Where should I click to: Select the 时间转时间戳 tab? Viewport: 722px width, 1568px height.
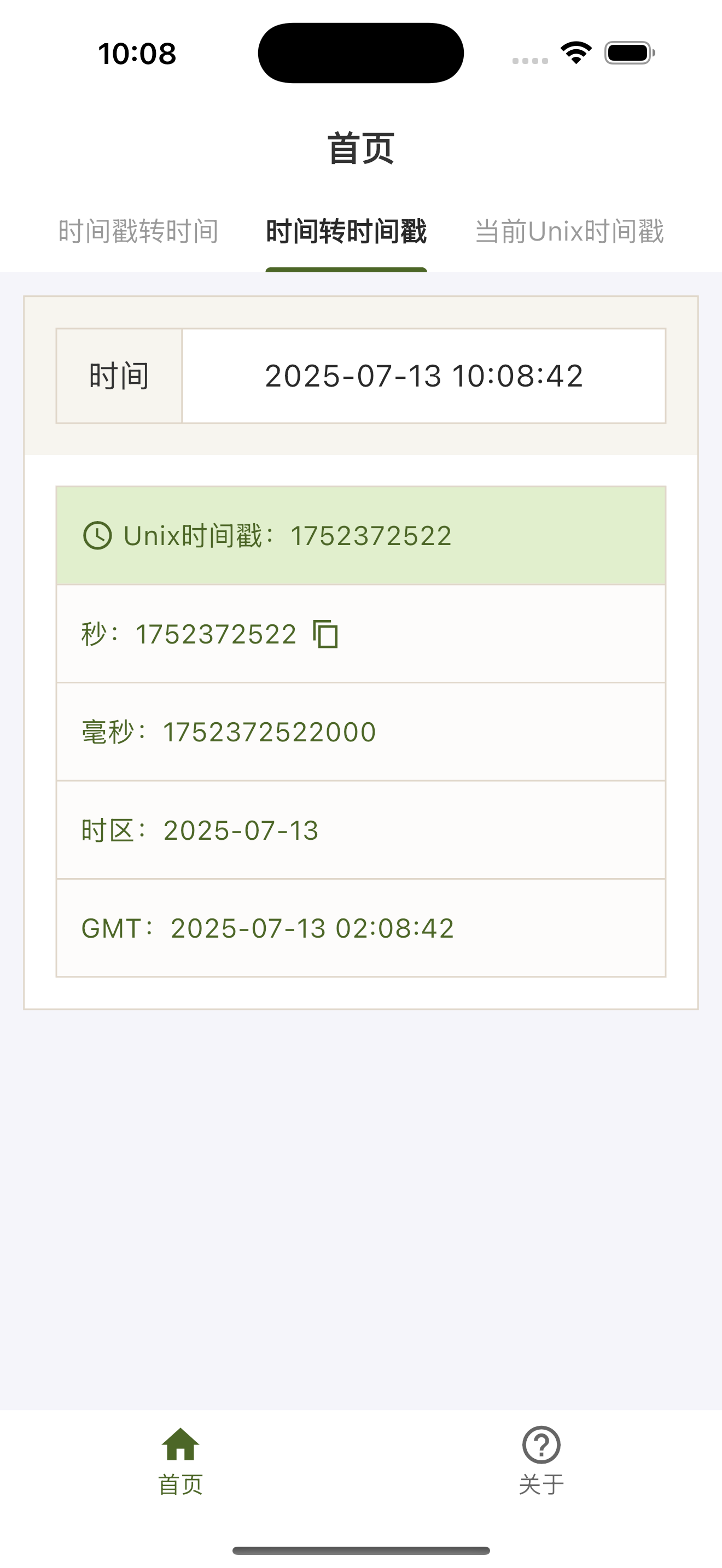346,232
